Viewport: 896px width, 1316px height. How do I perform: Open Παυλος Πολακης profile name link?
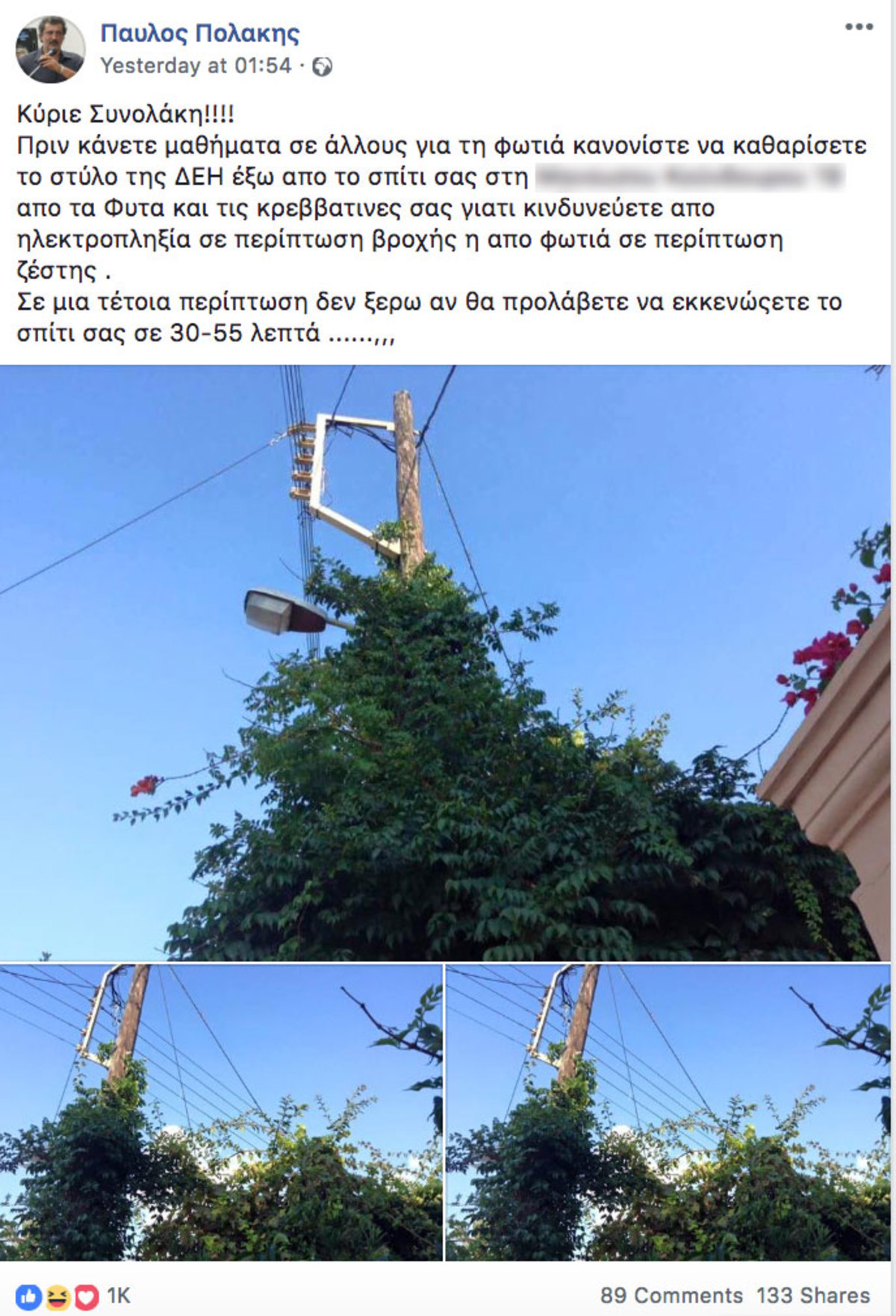click(x=200, y=34)
